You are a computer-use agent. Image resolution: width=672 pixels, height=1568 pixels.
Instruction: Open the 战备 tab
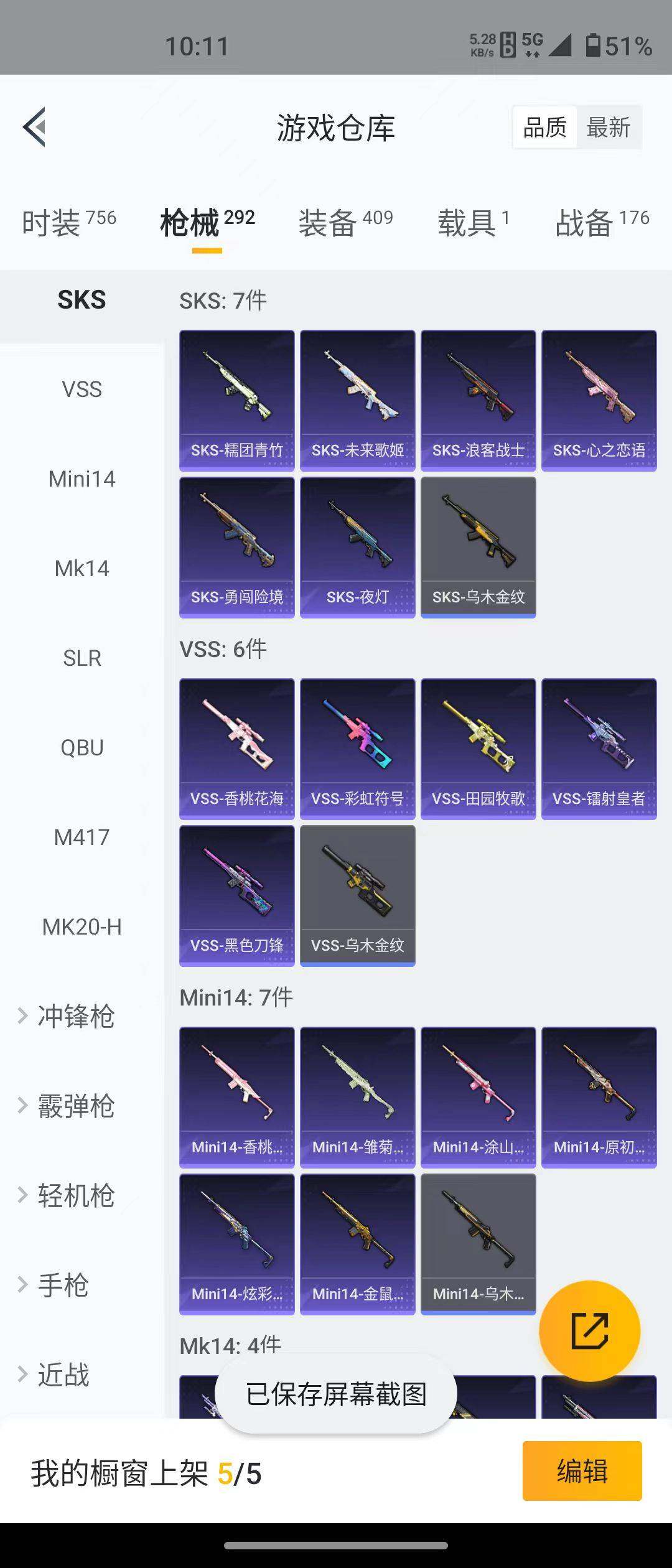click(x=602, y=222)
